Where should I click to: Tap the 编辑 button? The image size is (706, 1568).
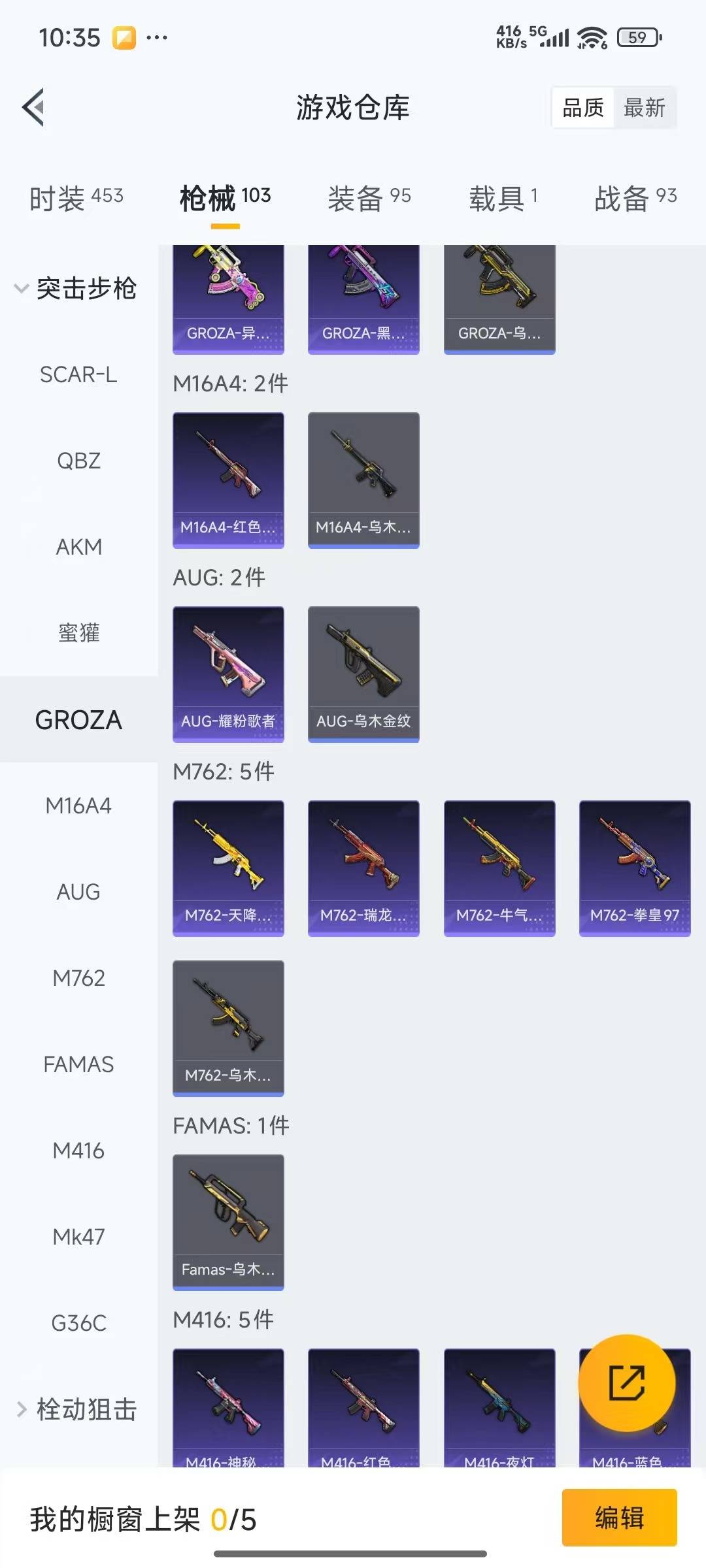pos(619,1517)
